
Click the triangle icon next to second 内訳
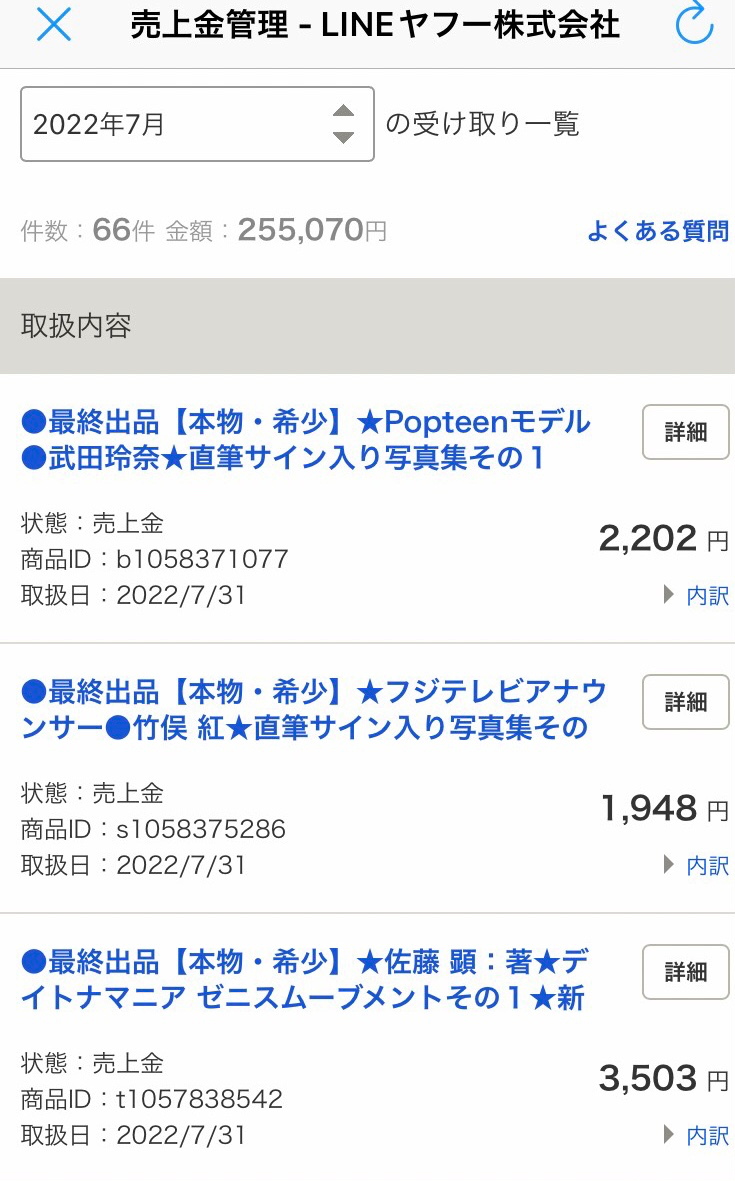(666, 865)
